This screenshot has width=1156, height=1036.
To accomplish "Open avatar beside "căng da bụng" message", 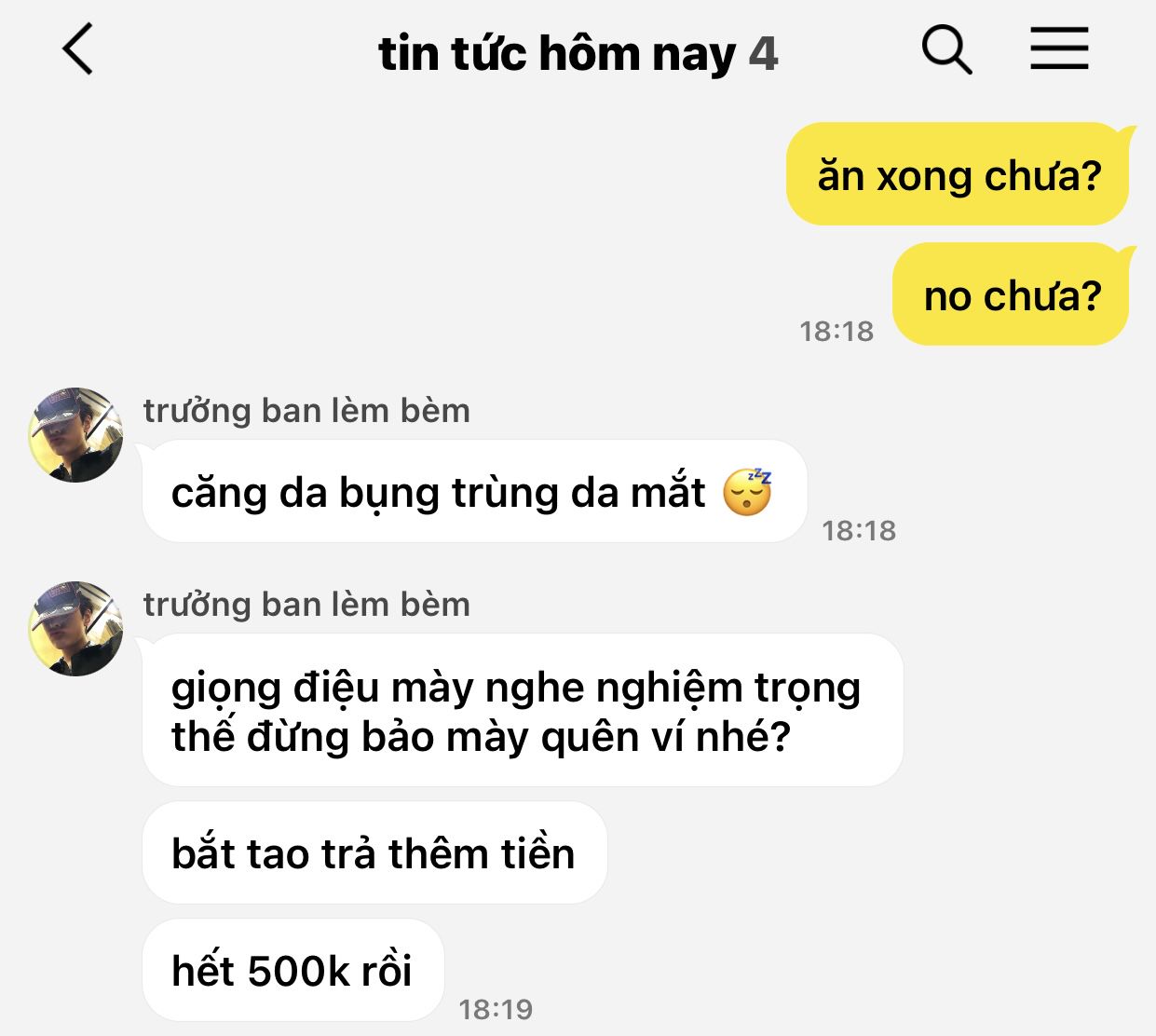I will (76, 435).
